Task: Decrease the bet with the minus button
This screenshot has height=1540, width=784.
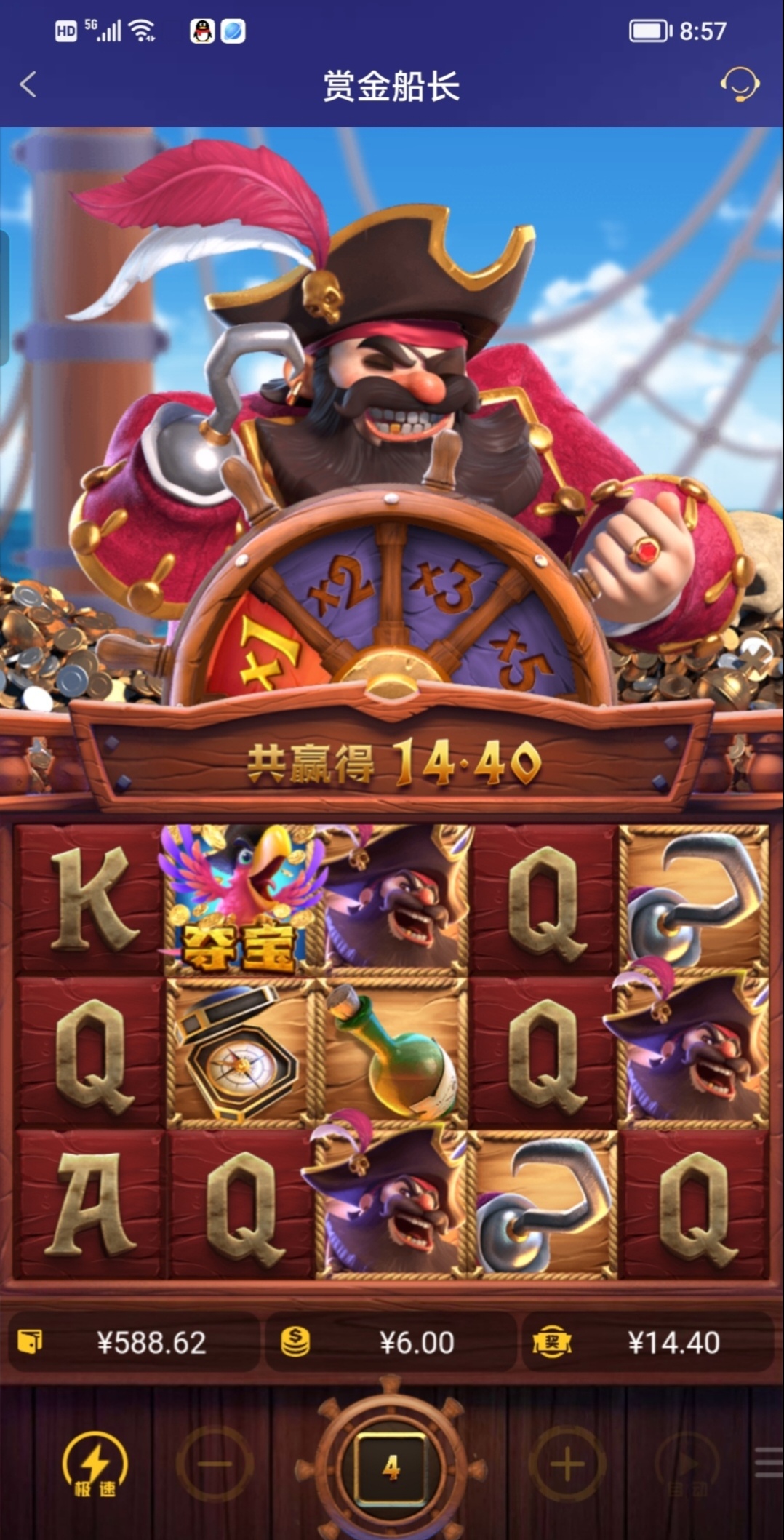Action: 215,1464
